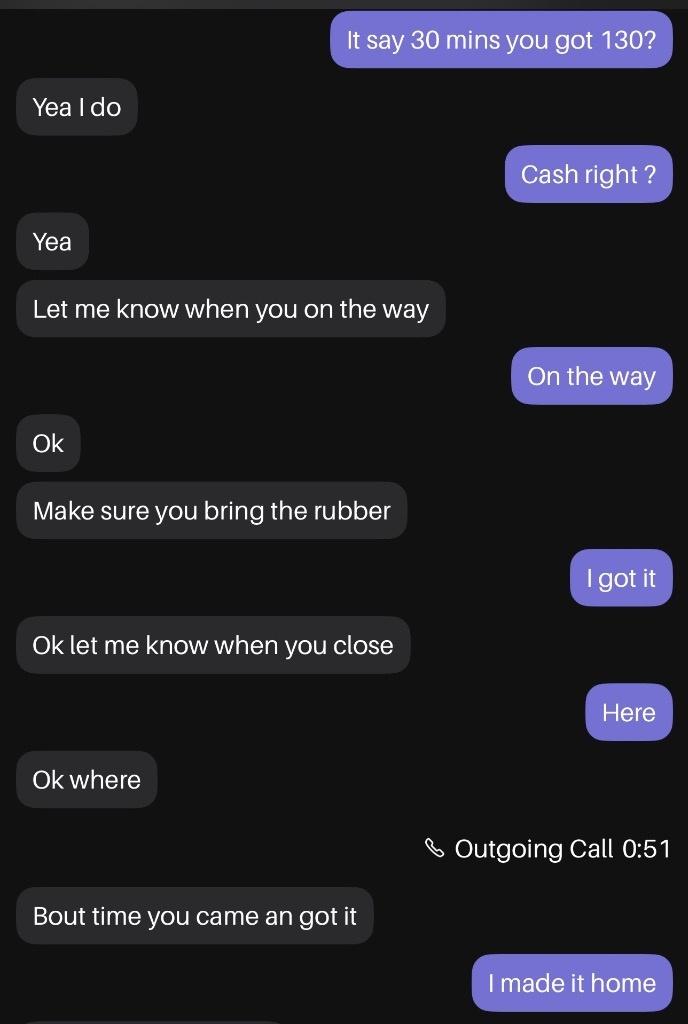Tap the Outgoing Call 0:51 entry

click(548, 849)
